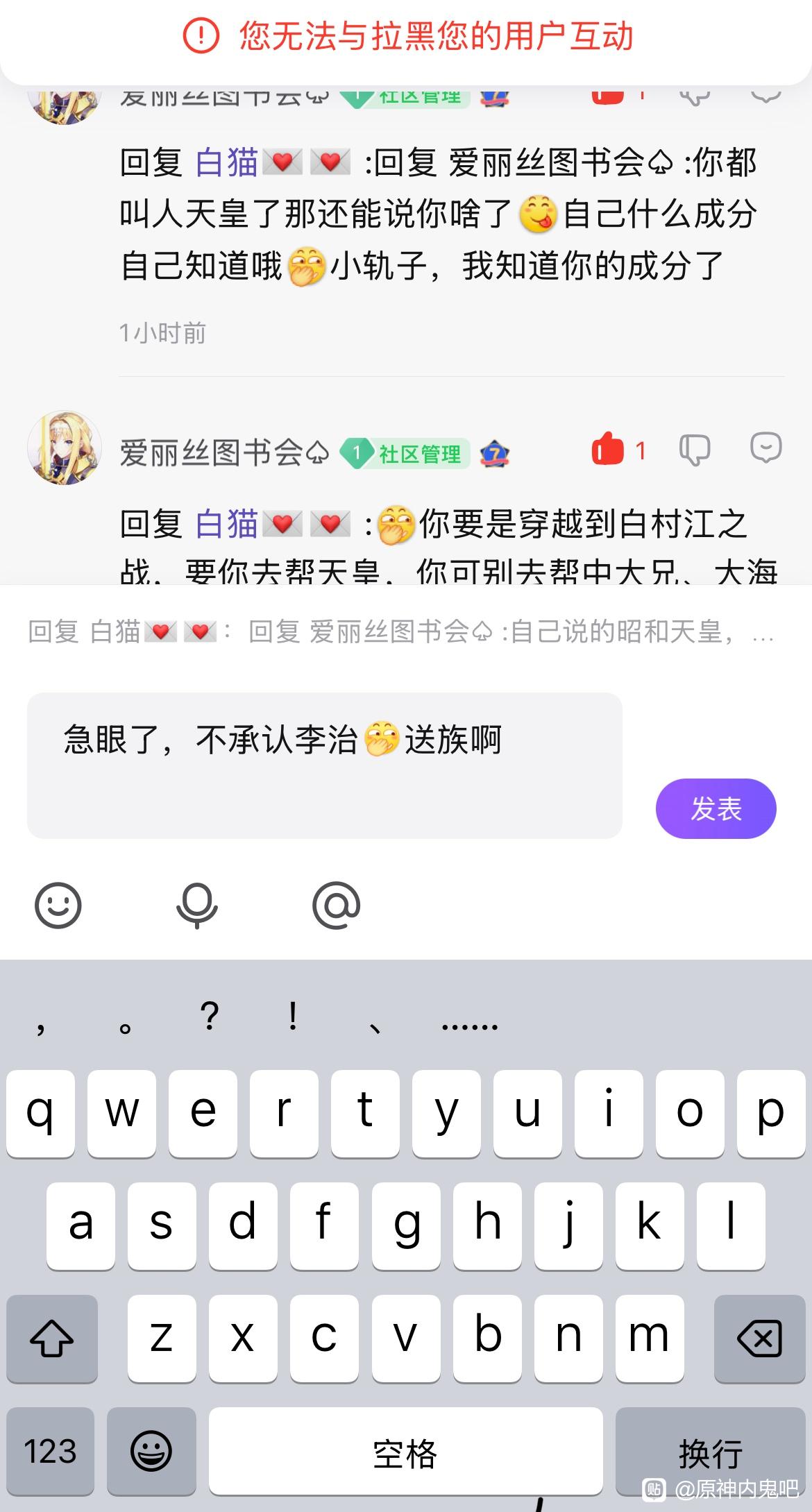Open 爱丽丝图书会's avatar profile
Image resolution: width=812 pixels, height=1512 pixels.
click(65, 448)
